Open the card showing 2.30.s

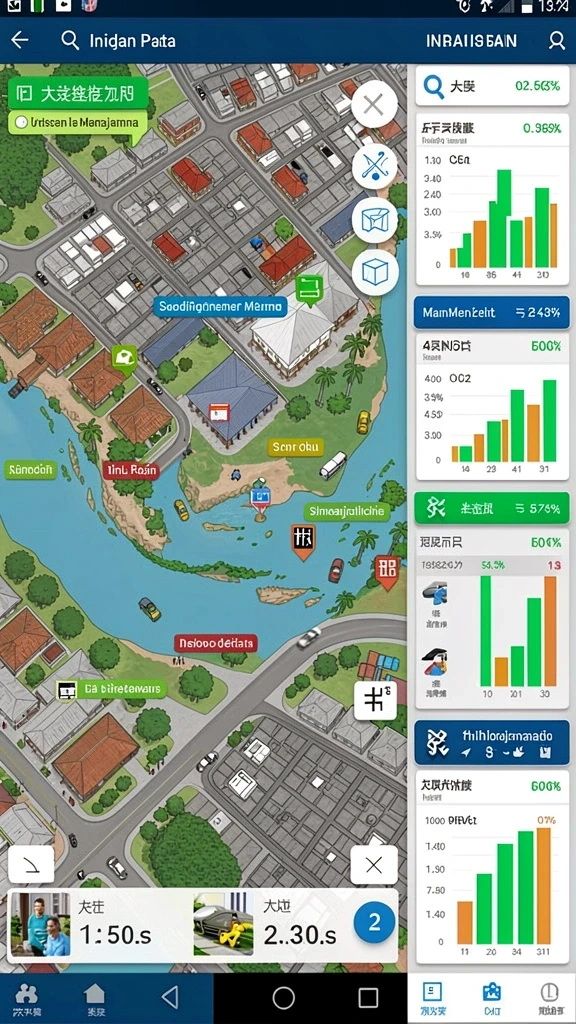269,926
